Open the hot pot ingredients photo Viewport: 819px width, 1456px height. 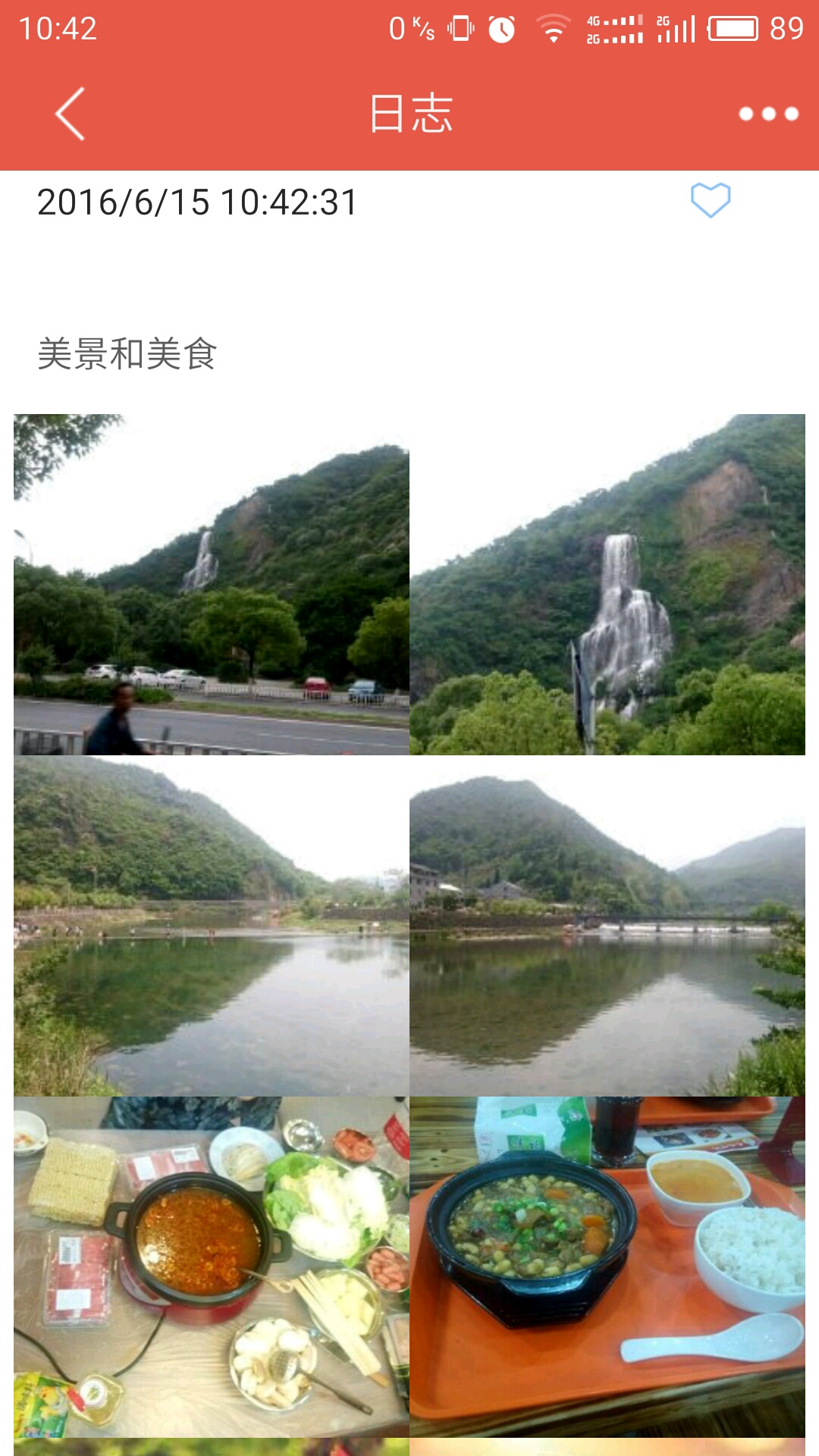coord(212,1267)
